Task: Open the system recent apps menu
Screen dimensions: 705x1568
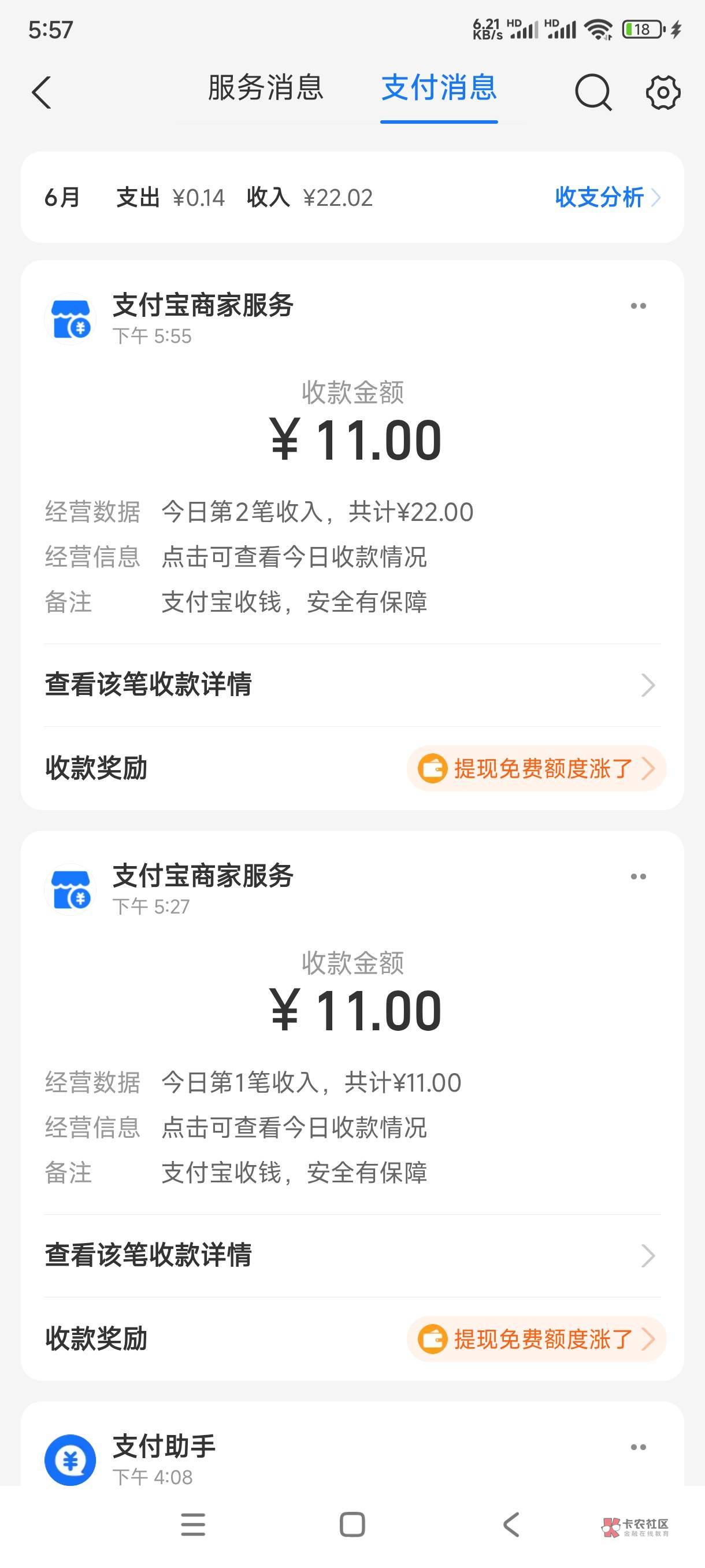Action: click(x=193, y=1525)
